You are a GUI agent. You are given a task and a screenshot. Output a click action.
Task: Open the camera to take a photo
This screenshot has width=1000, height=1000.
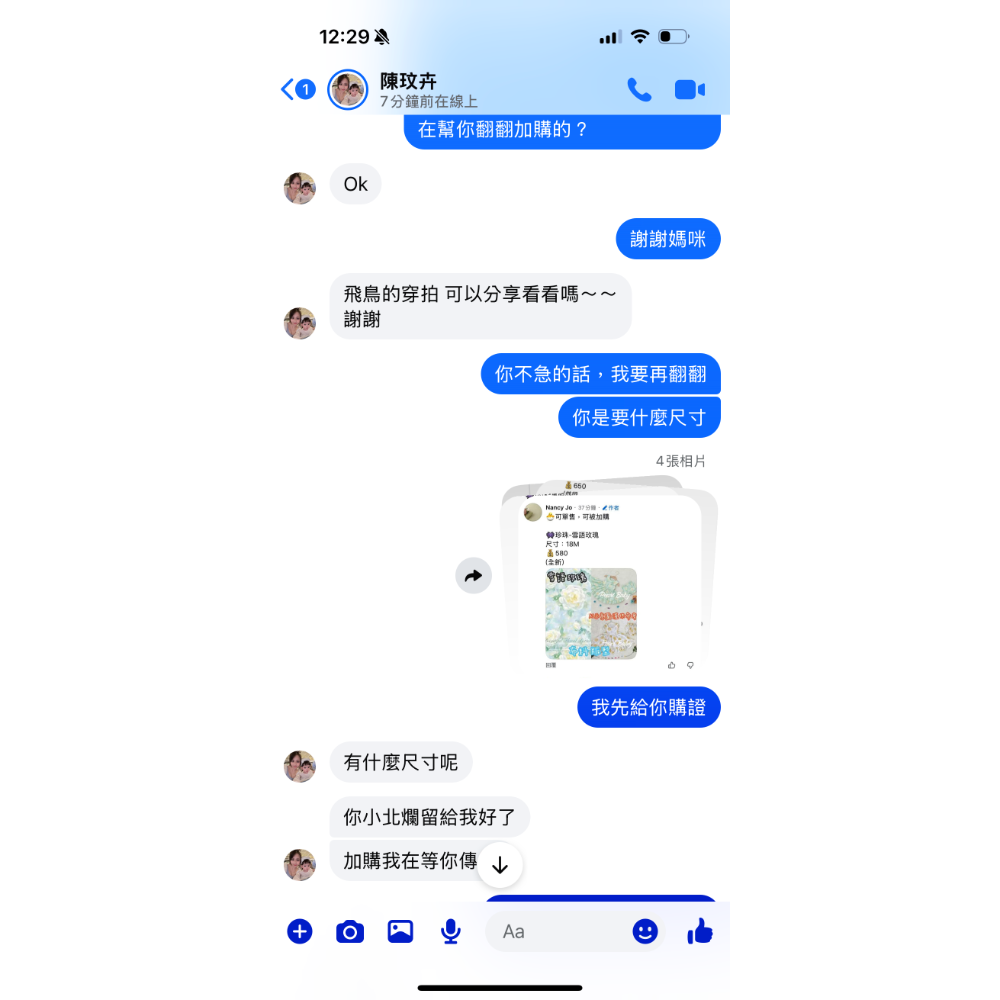pyautogui.click(x=350, y=932)
